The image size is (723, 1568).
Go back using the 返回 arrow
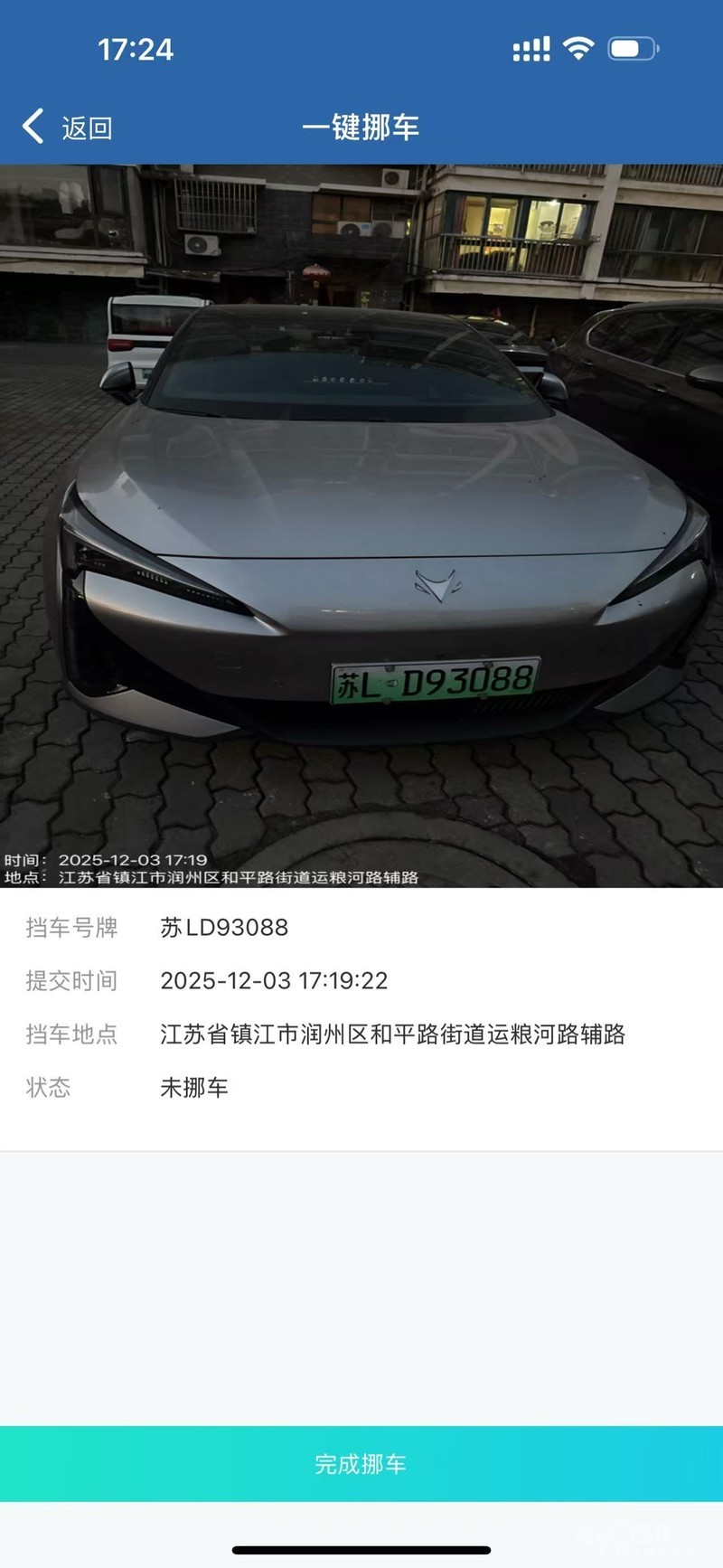click(x=34, y=127)
